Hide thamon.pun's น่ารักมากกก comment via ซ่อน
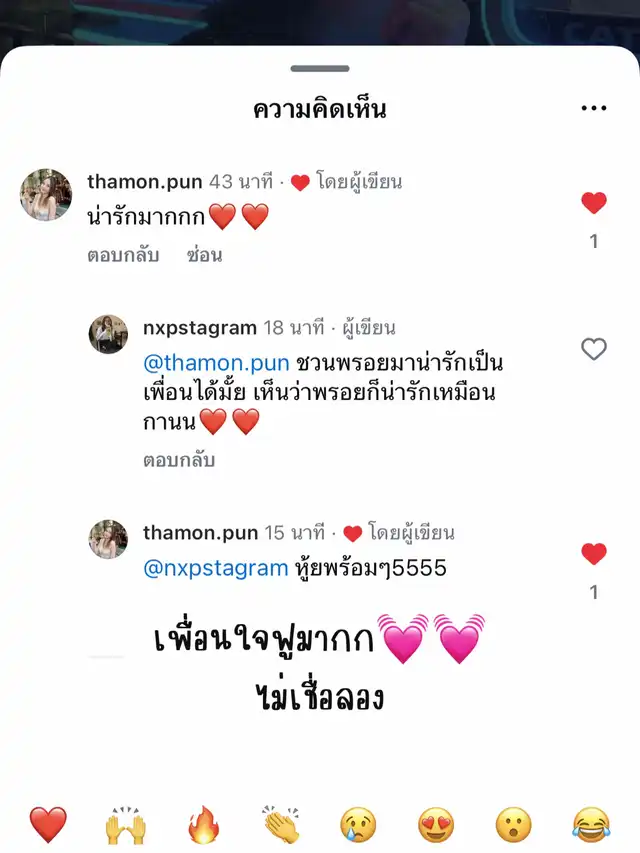The image size is (640, 853). 204,255
